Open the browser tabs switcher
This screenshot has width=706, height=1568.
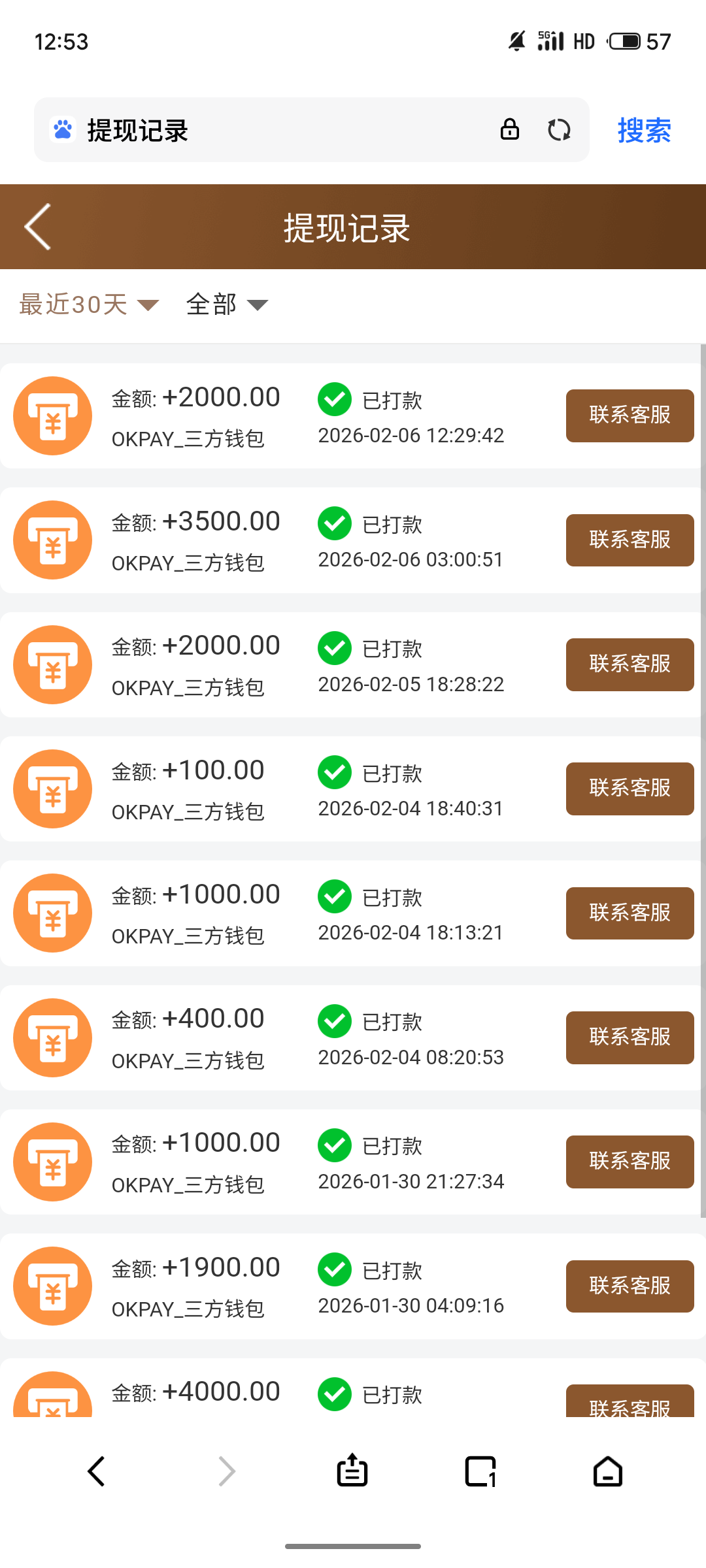(x=480, y=1471)
